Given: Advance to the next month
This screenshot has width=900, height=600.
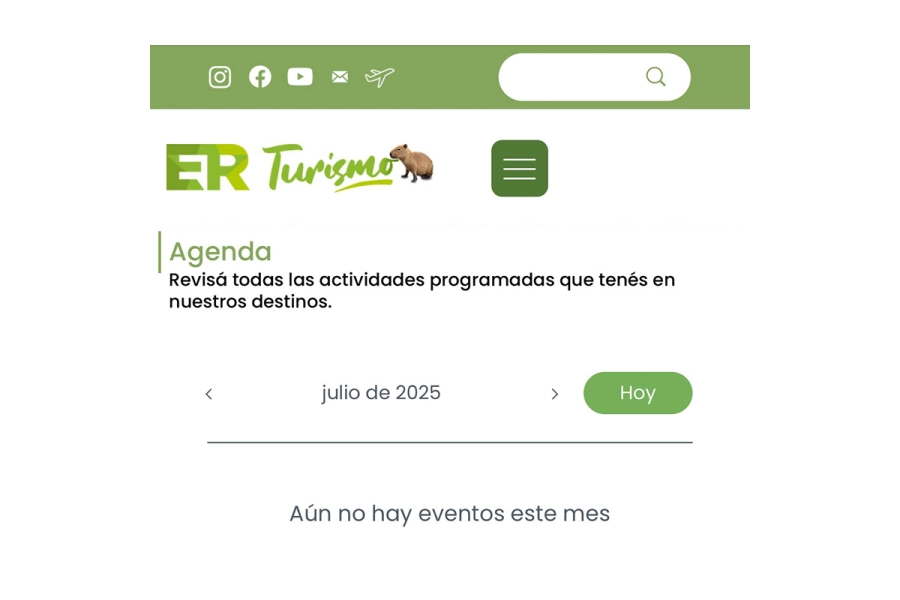Looking at the screenshot, I should coord(554,394).
